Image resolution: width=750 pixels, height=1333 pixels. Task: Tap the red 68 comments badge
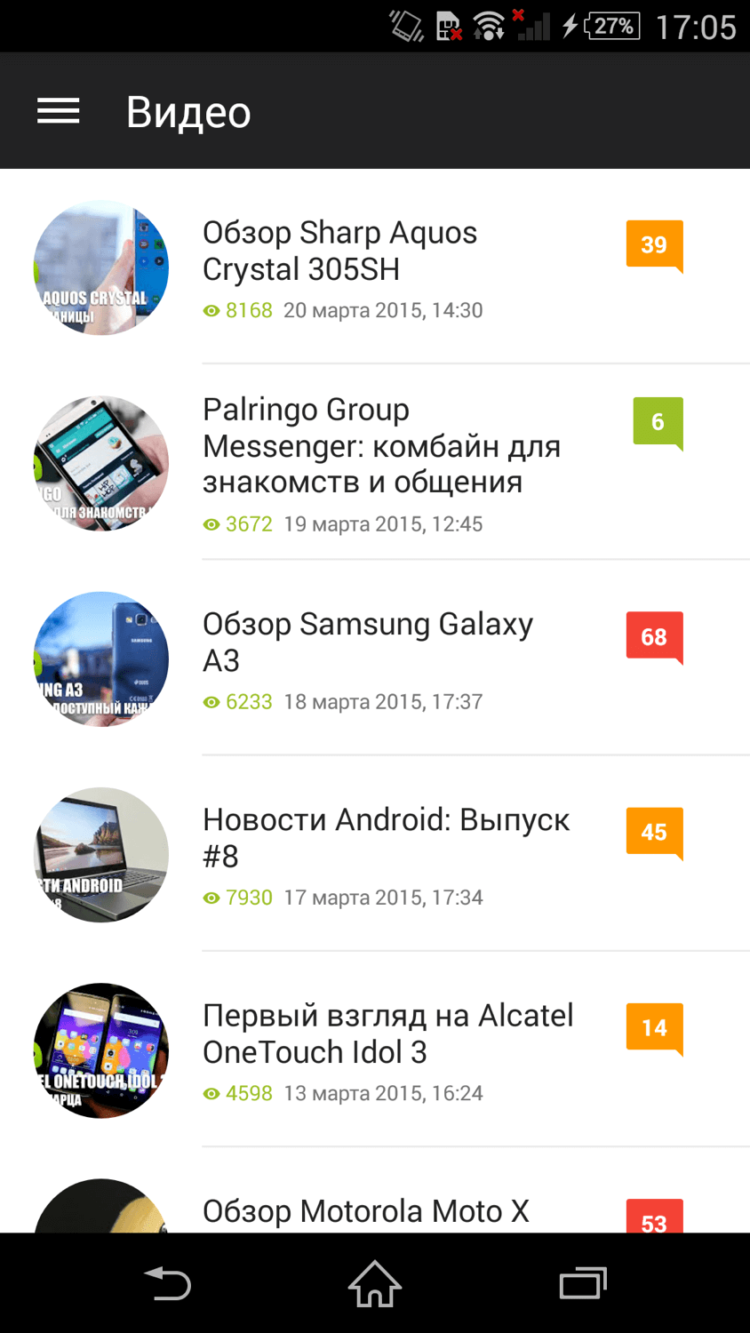[x=653, y=637]
